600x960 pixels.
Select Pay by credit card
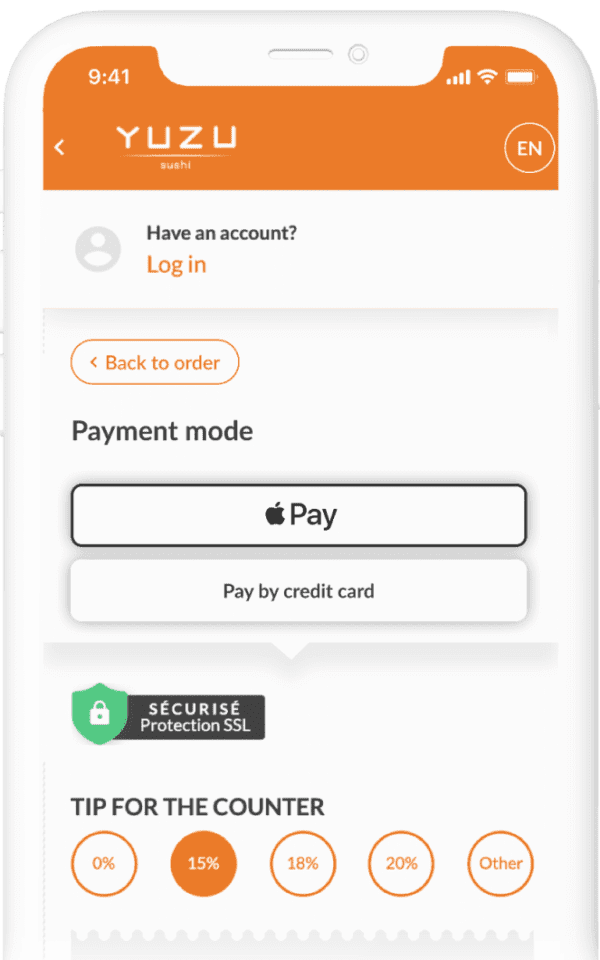click(x=299, y=591)
